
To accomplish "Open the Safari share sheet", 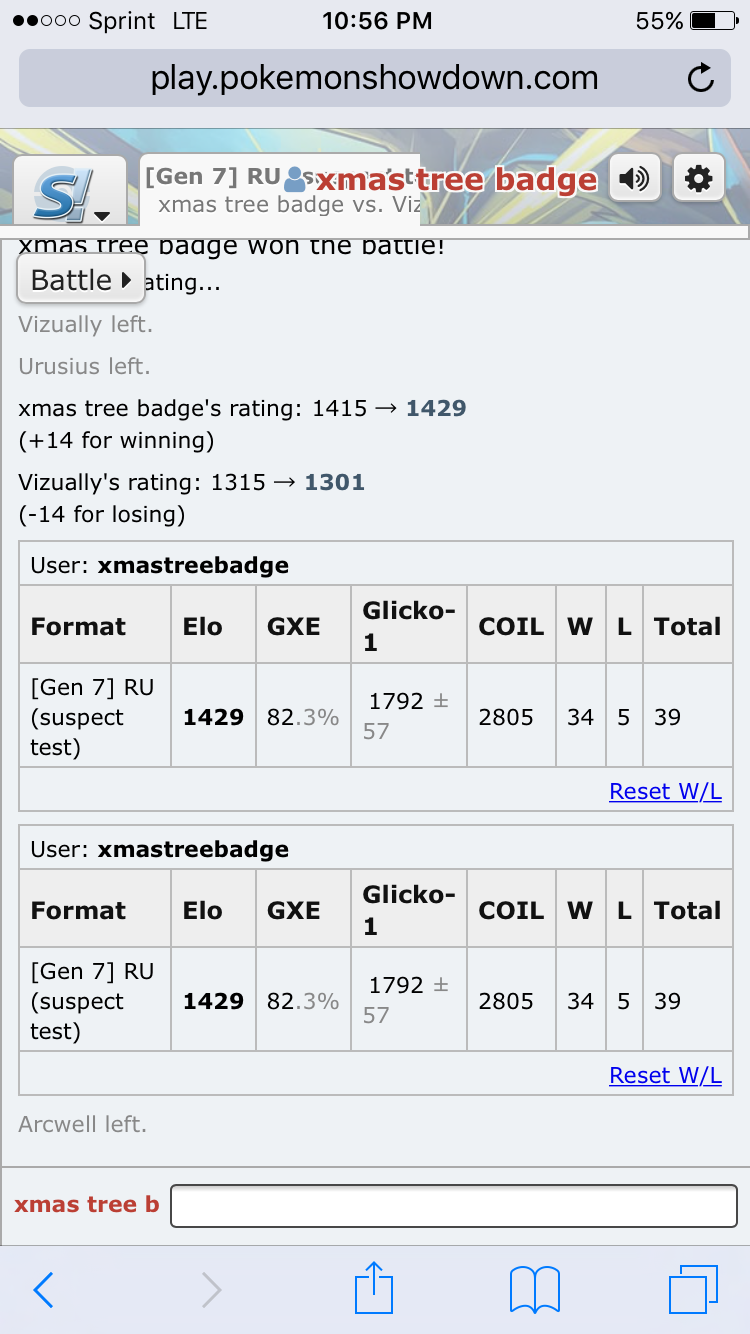I will [374, 1287].
